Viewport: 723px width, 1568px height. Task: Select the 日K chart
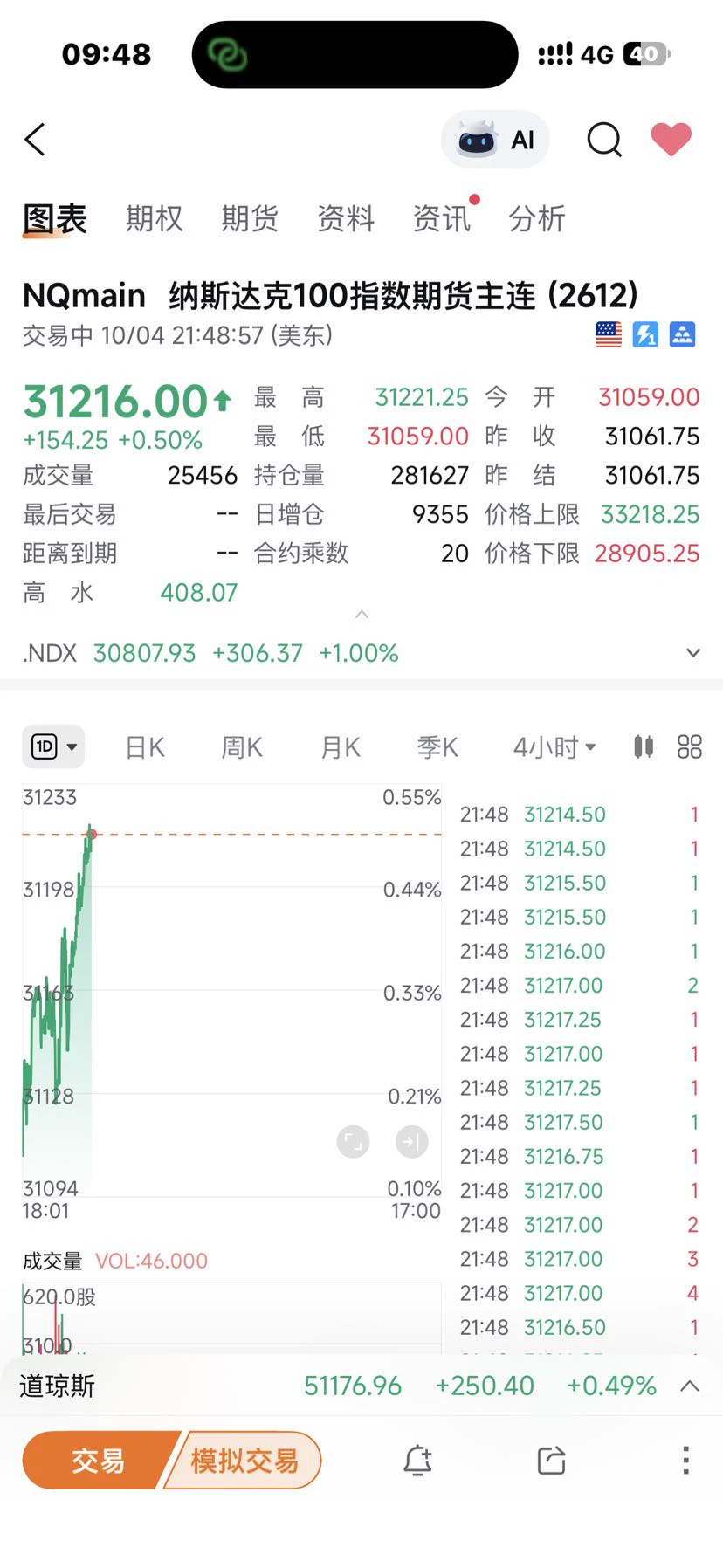145,747
